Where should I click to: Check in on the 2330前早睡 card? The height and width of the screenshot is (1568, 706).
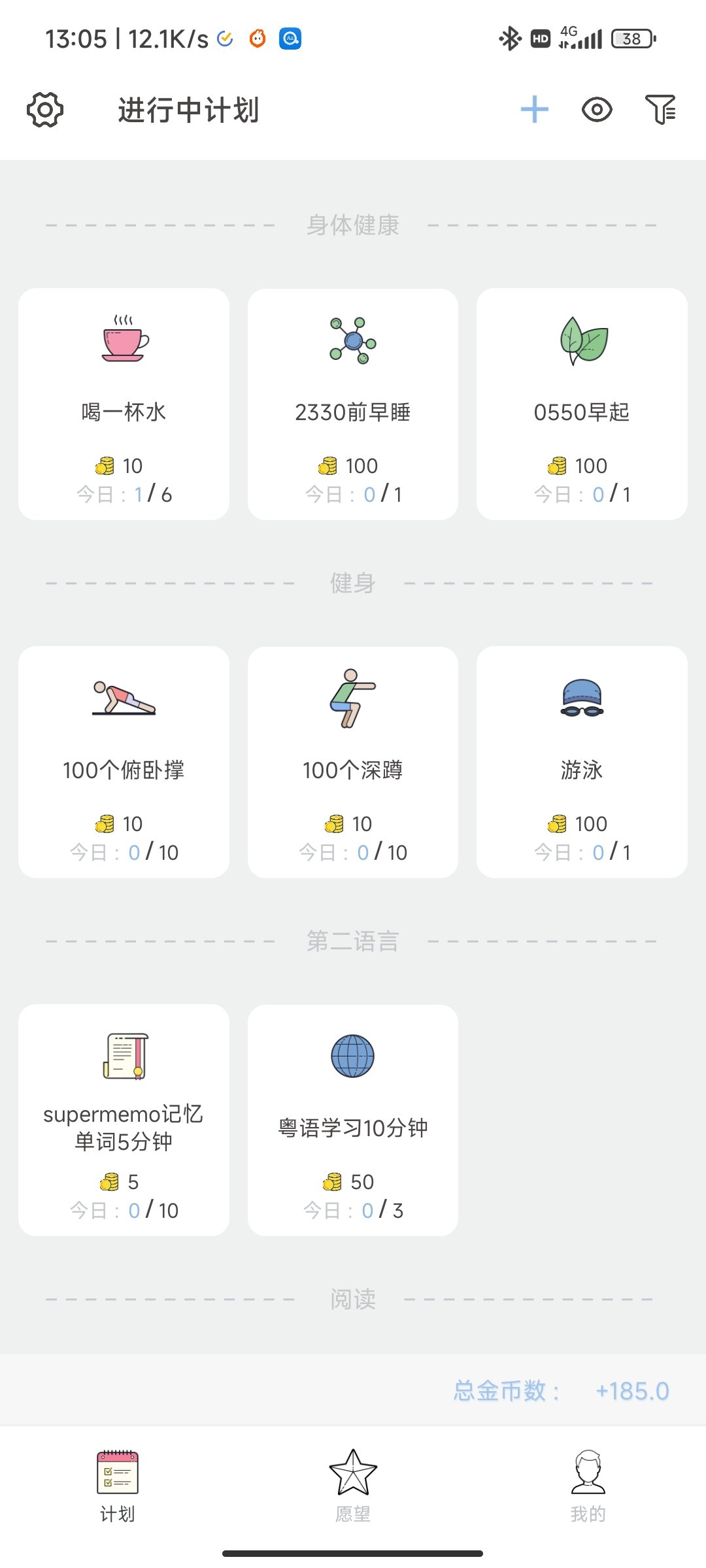[x=353, y=404]
